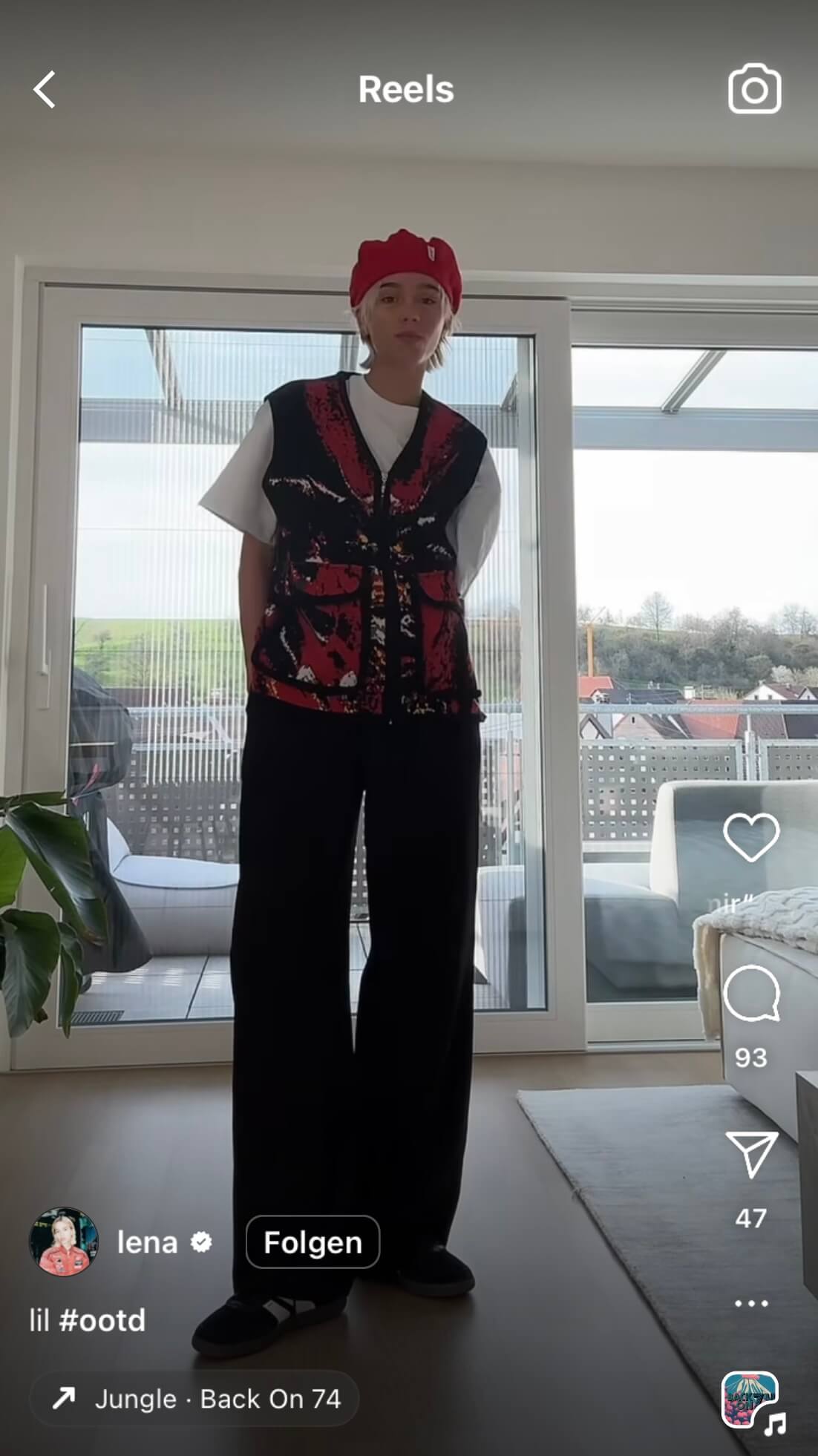
Task: Open the #ootd hashtag
Action: point(102,1320)
